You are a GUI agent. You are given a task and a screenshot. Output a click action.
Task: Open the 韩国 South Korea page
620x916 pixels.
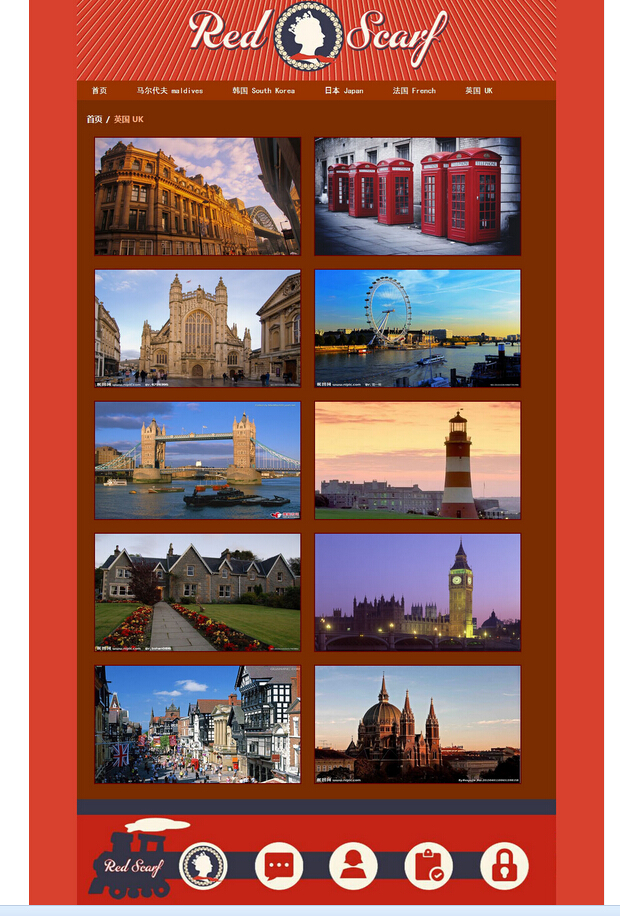[x=263, y=91]
